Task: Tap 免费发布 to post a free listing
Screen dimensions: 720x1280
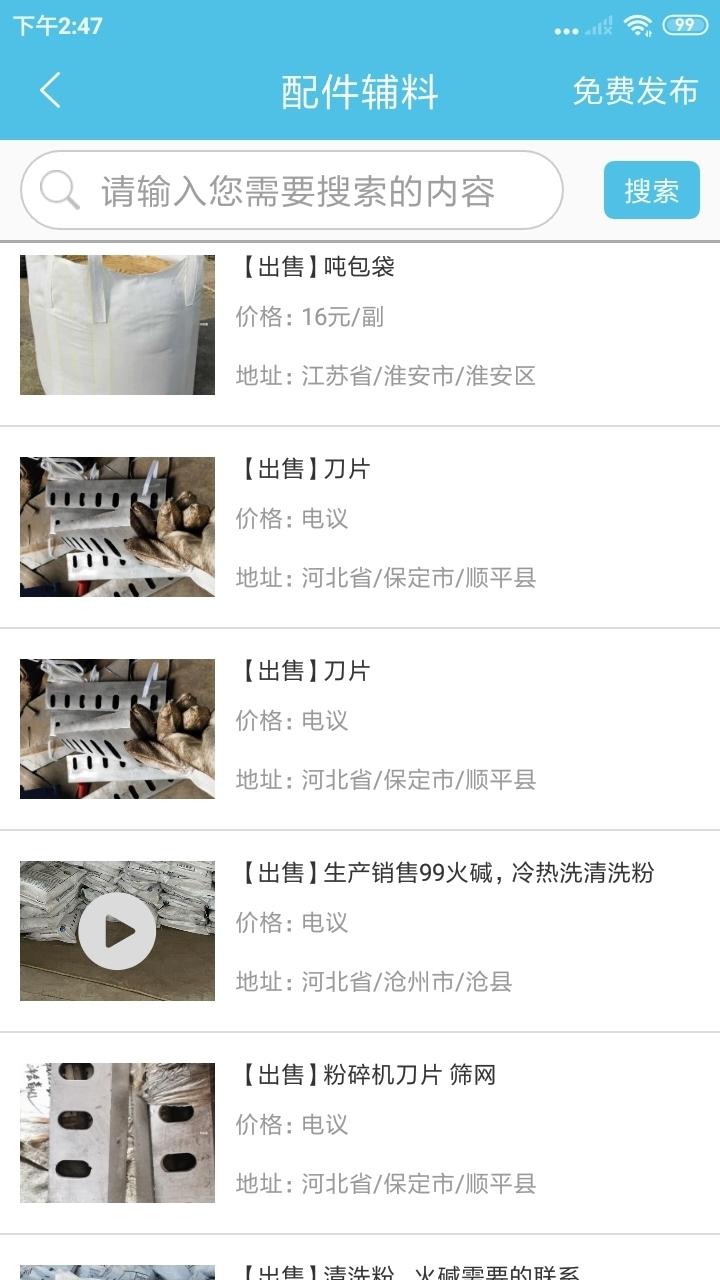Action: point(635,91)
